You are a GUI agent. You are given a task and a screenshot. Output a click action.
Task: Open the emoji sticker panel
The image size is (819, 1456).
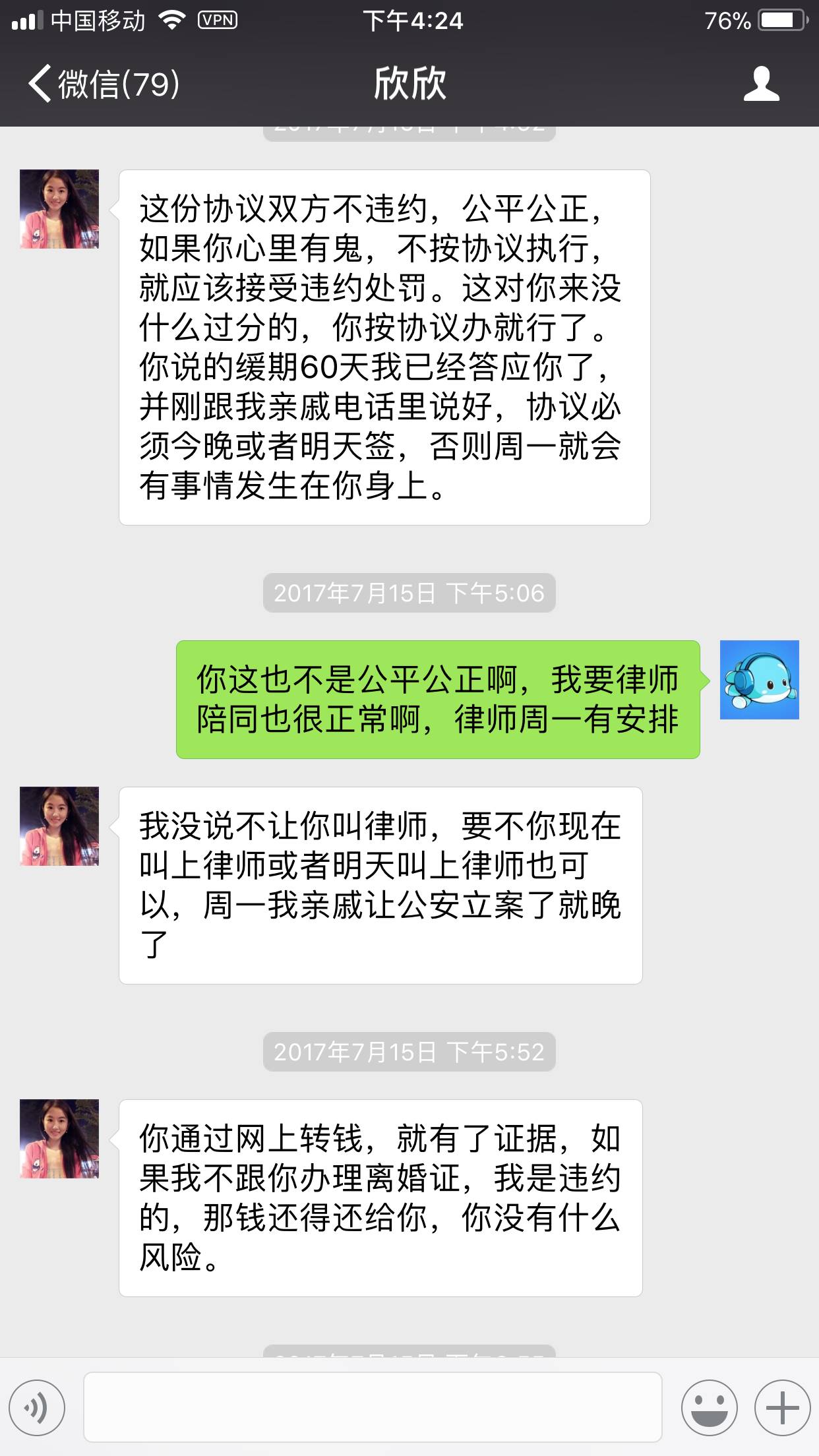point(709,1407)
